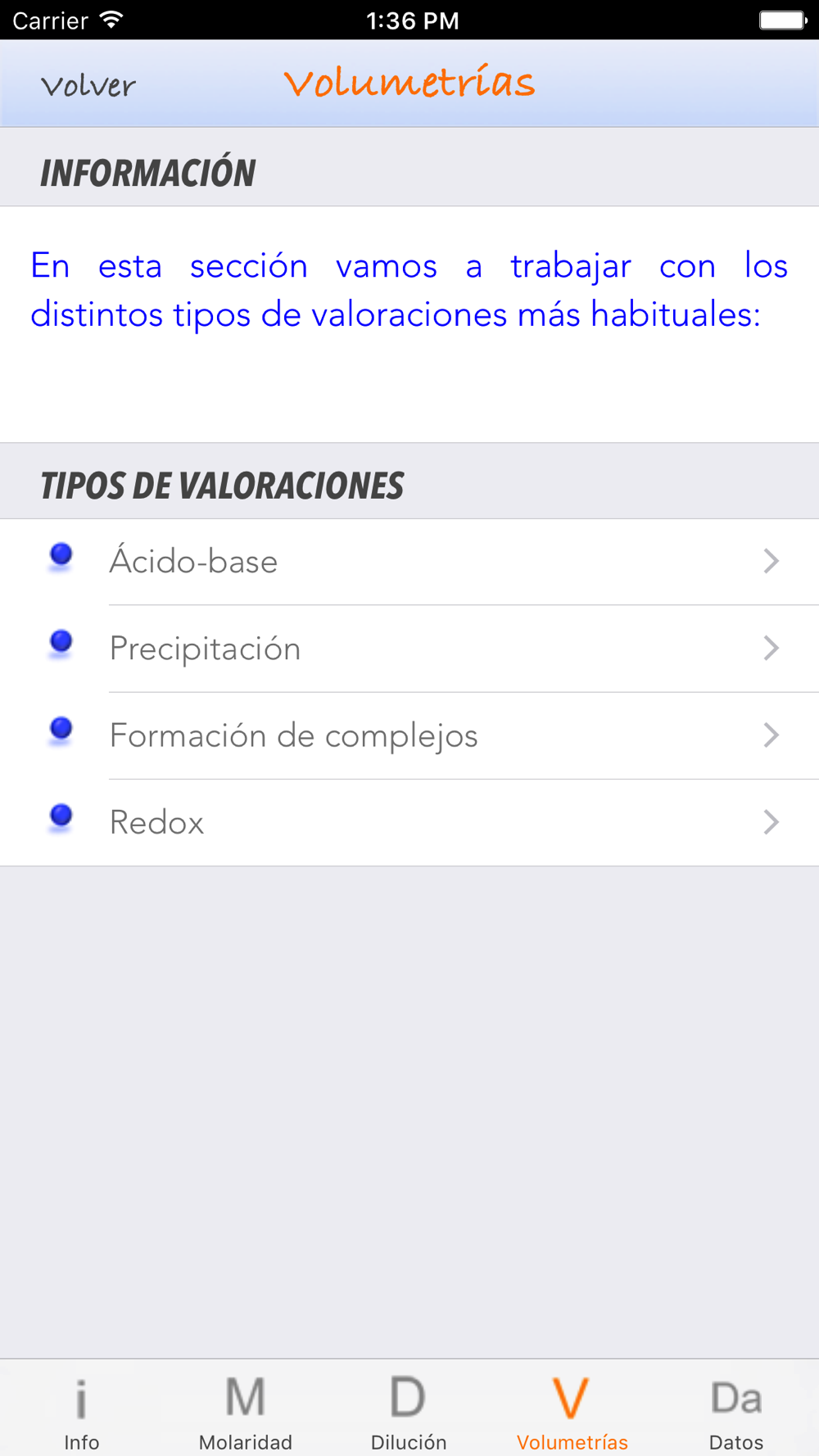Image resolution: width=819 pixels, height=1456 pixels.
Task: Open the Ácido-base valoraciones row
Action: click(x=409, y=562)
